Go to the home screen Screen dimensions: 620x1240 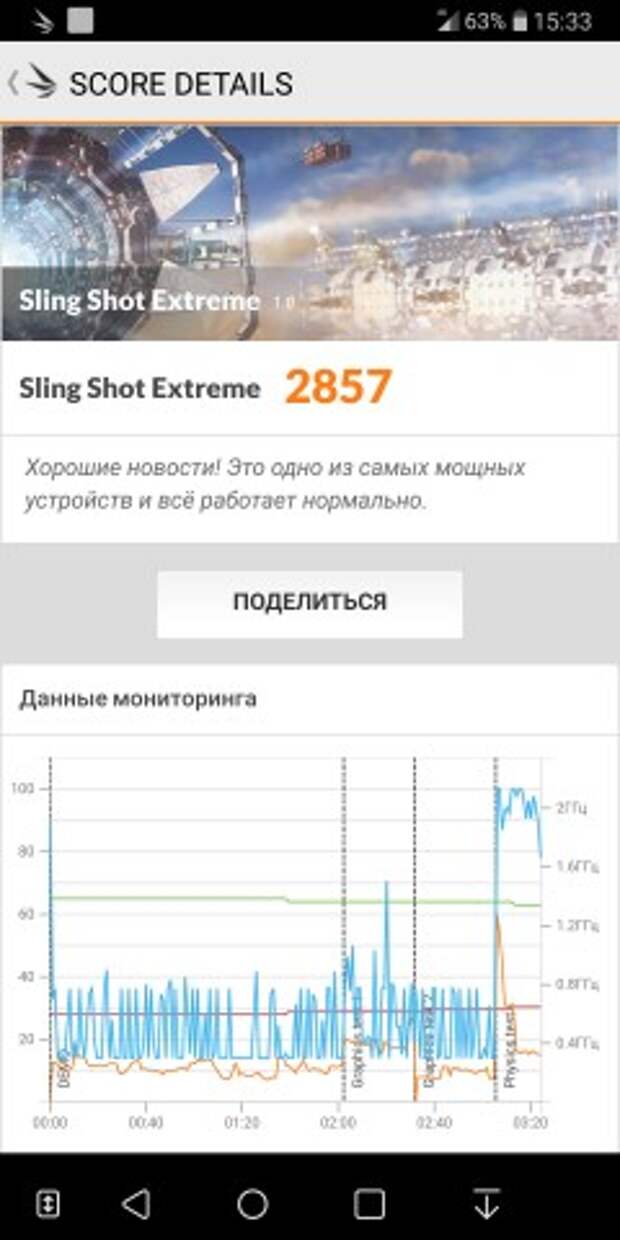(252, 1204)
